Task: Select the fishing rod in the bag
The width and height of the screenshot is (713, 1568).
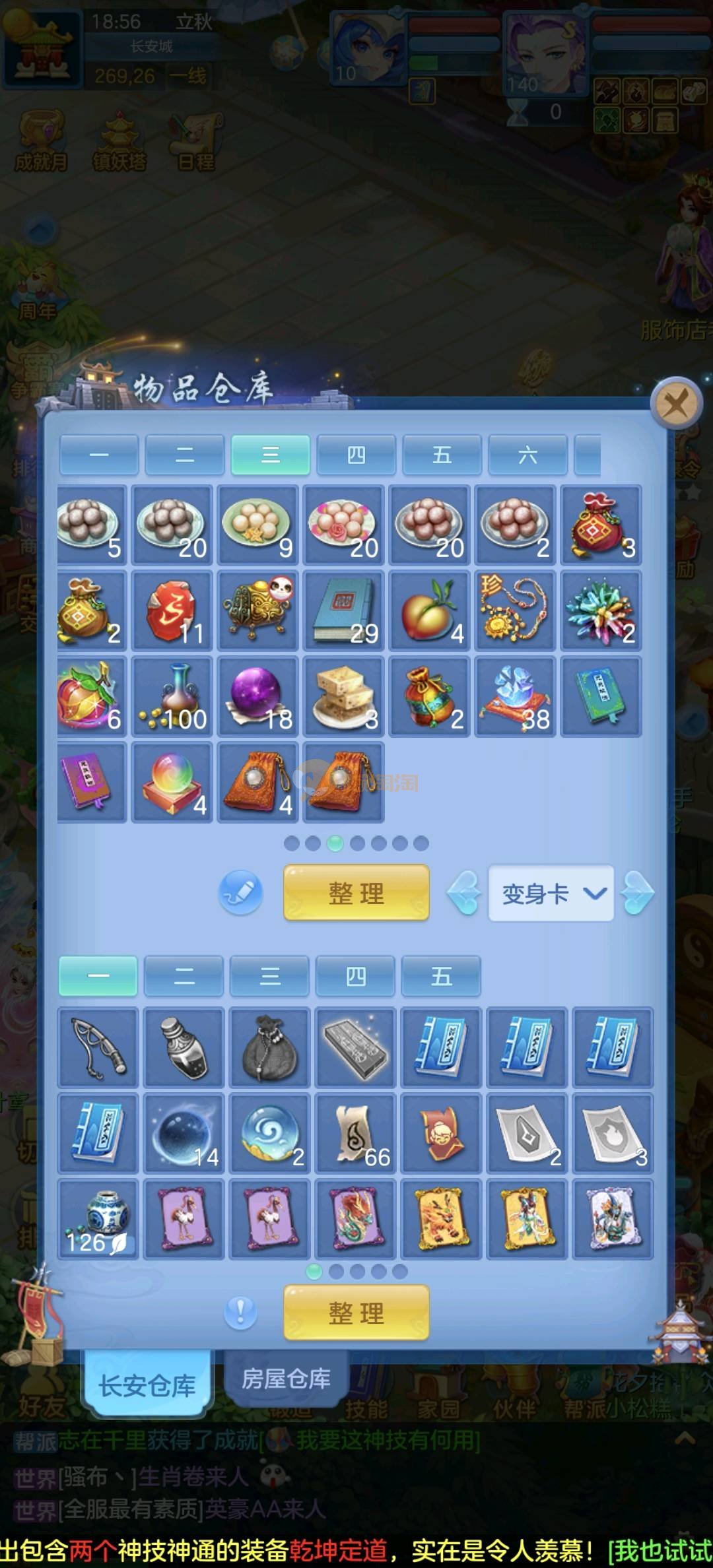Action: 98,1047
